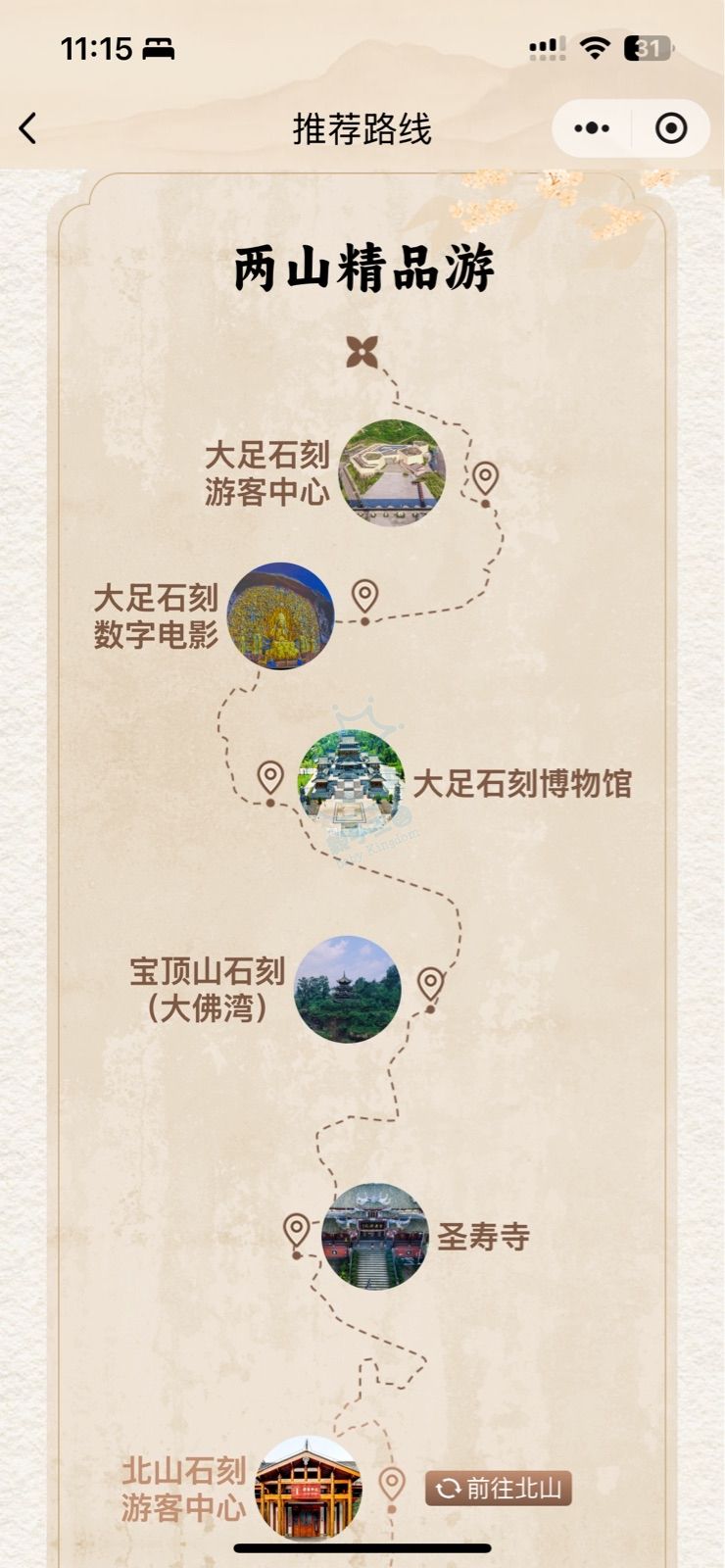The width and height of the screenshot is (725, 1568).
Task: Open the mini program more options menu
Action: pyautogui.click(x=592, y=128)
